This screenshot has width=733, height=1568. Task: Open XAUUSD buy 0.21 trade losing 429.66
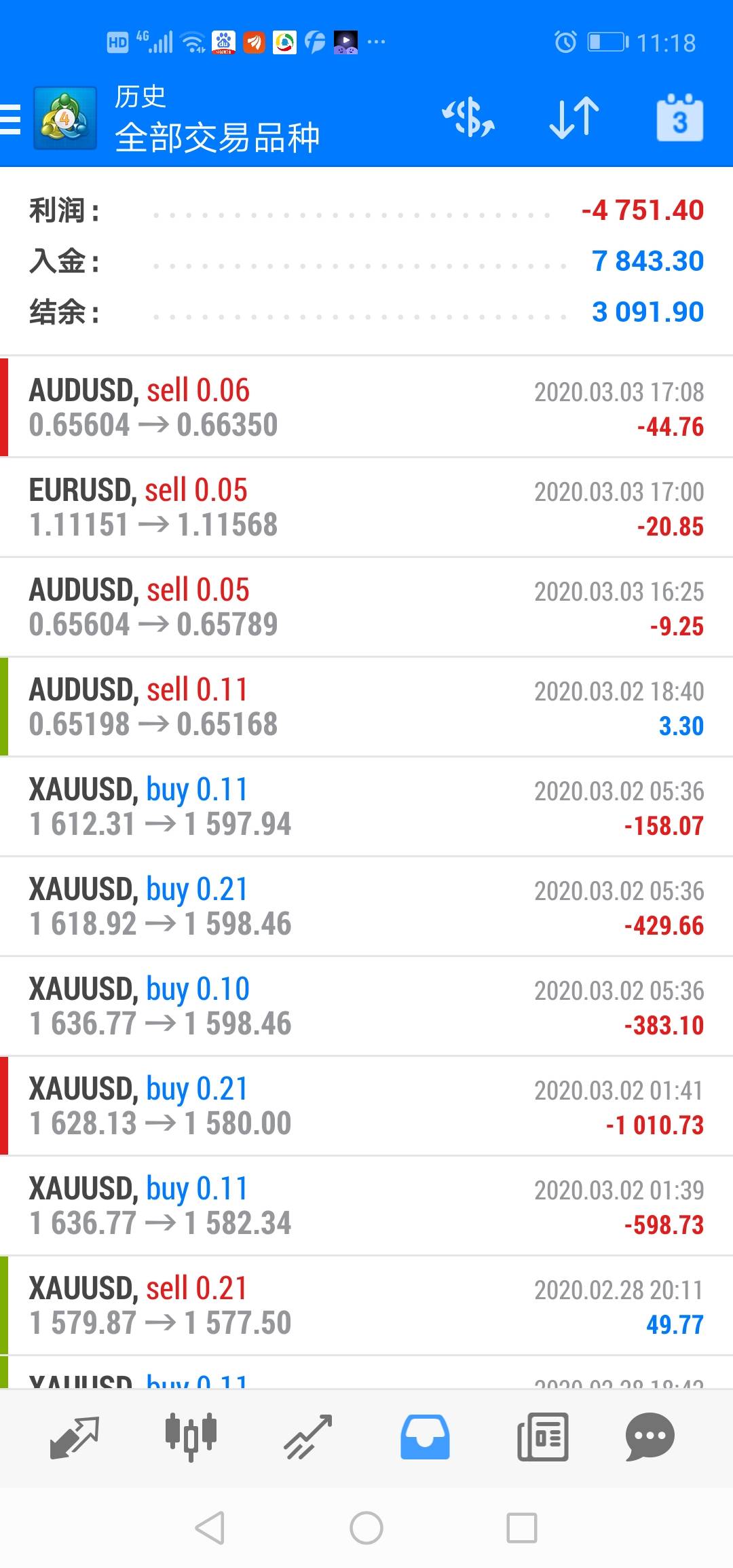point(366,906)
